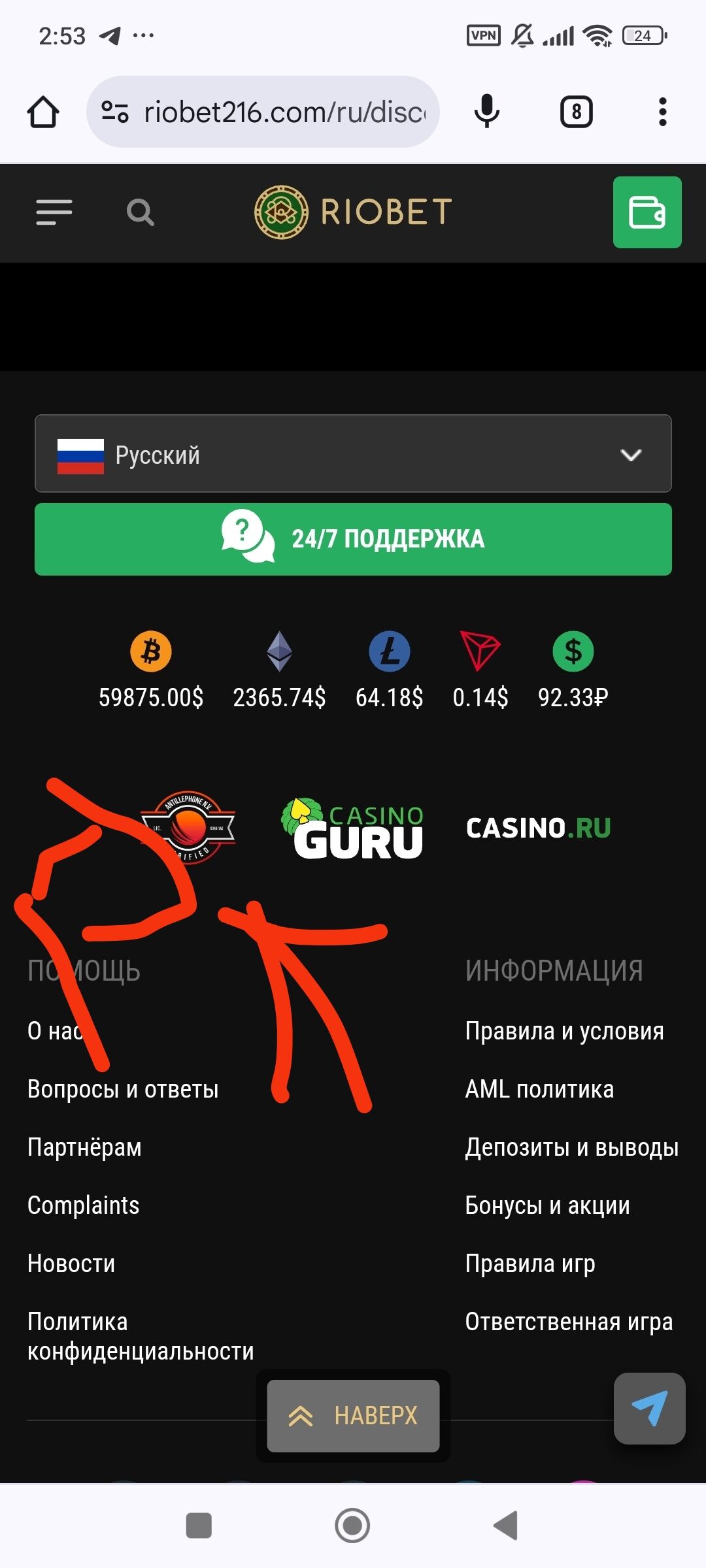Open browser tabs switcher
Viewport: 706px width, 1568px height.
pyautogui.click(x=576, y=112)
